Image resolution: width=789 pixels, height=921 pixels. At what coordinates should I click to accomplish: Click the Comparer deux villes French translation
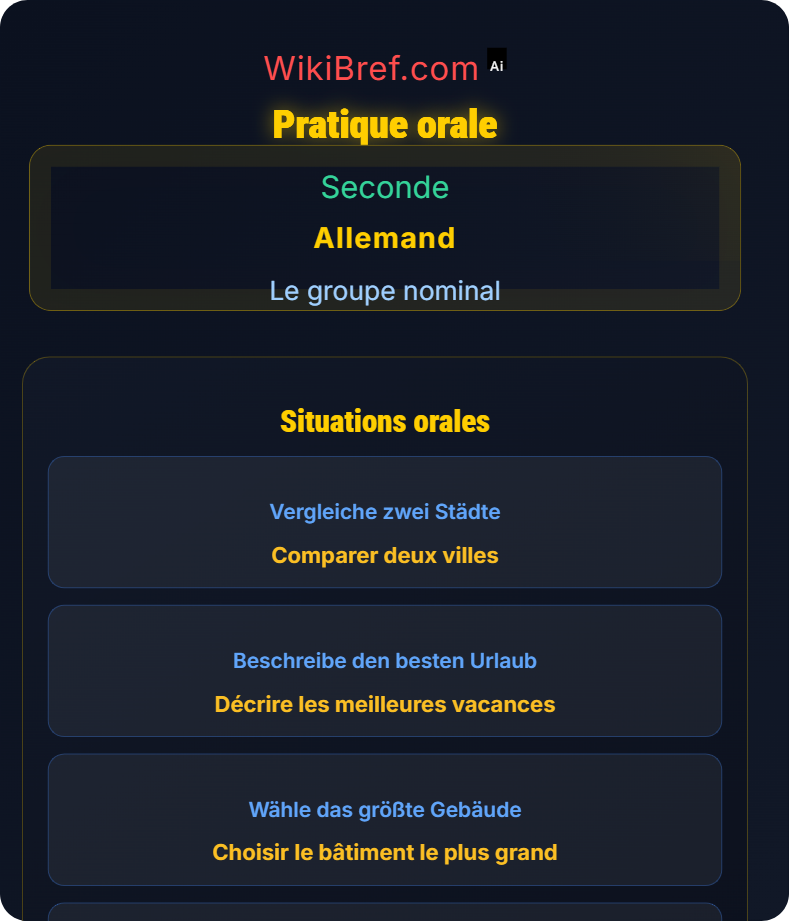(385, 555)
